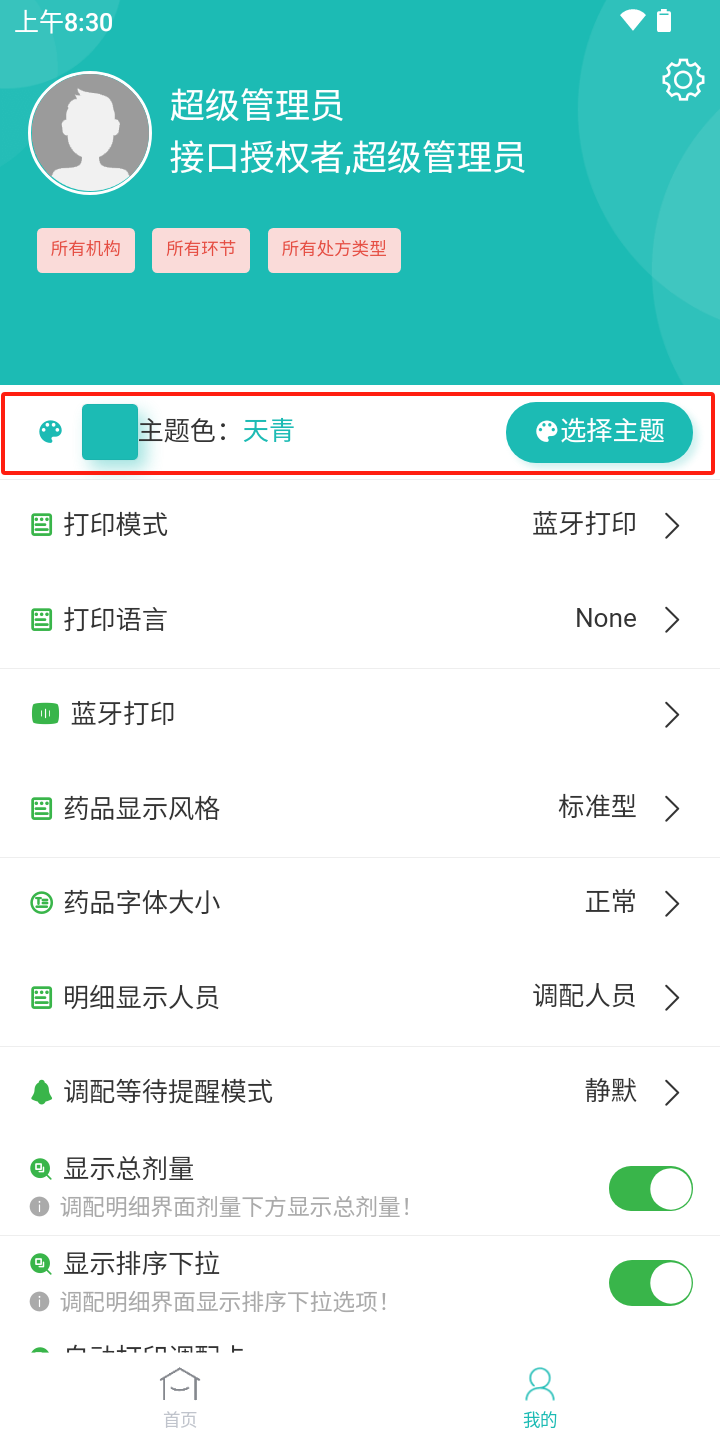The height and width of the screenshot is (1440, 720).
Task: Tap the 所有机构 chip
Action: [86, 250]
